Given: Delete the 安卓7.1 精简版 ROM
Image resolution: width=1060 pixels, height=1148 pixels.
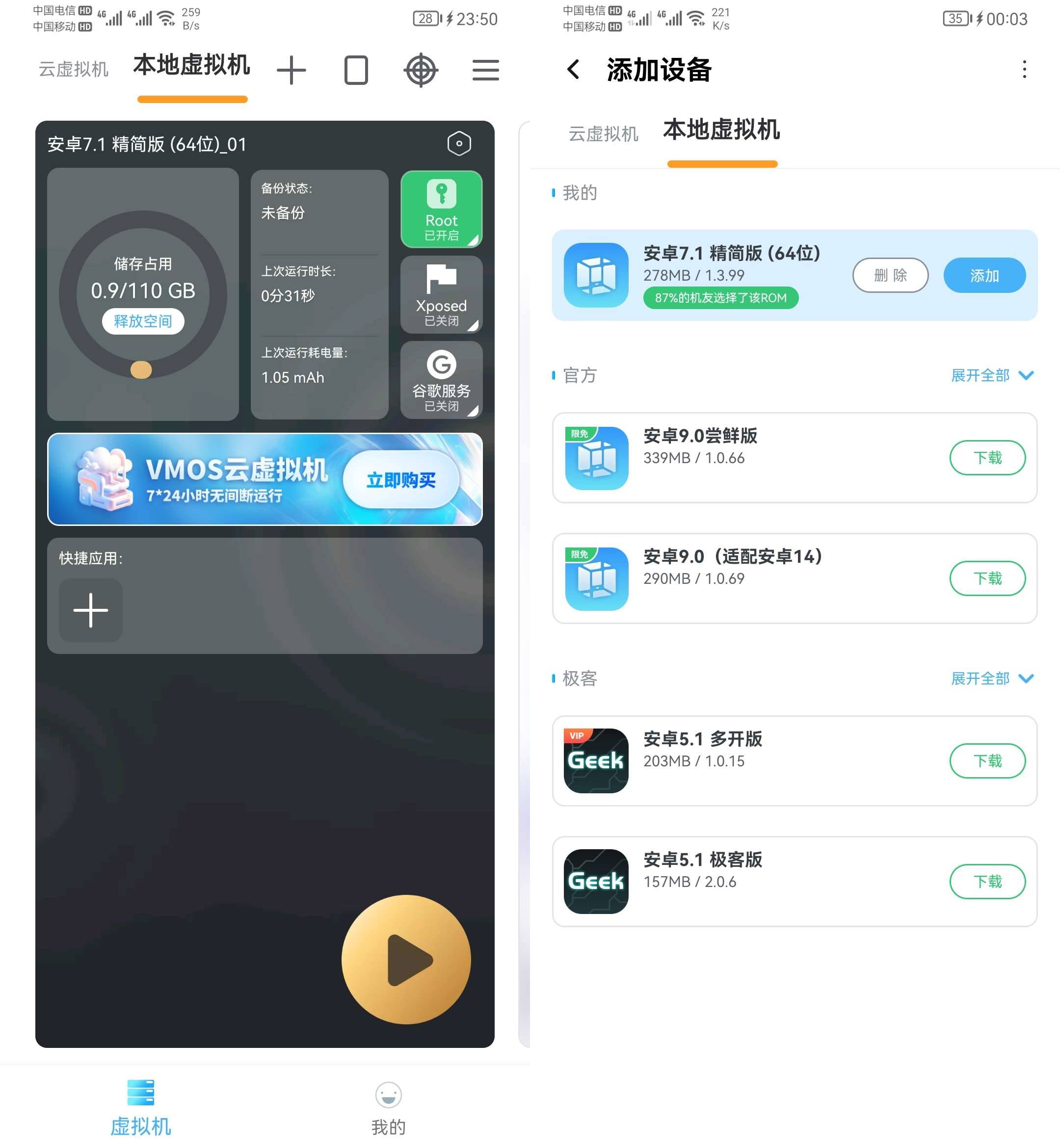Looking at the screenshot, I should coord(890,275).
